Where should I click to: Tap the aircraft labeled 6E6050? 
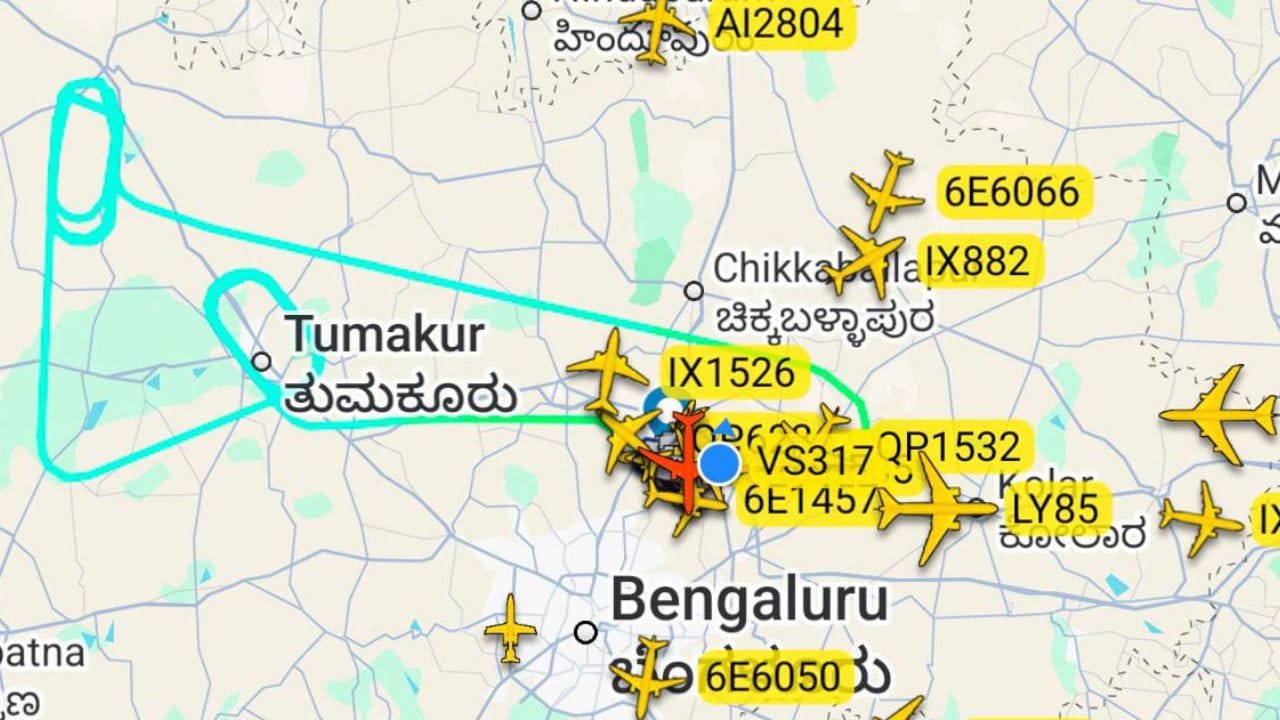pos(649,678)
